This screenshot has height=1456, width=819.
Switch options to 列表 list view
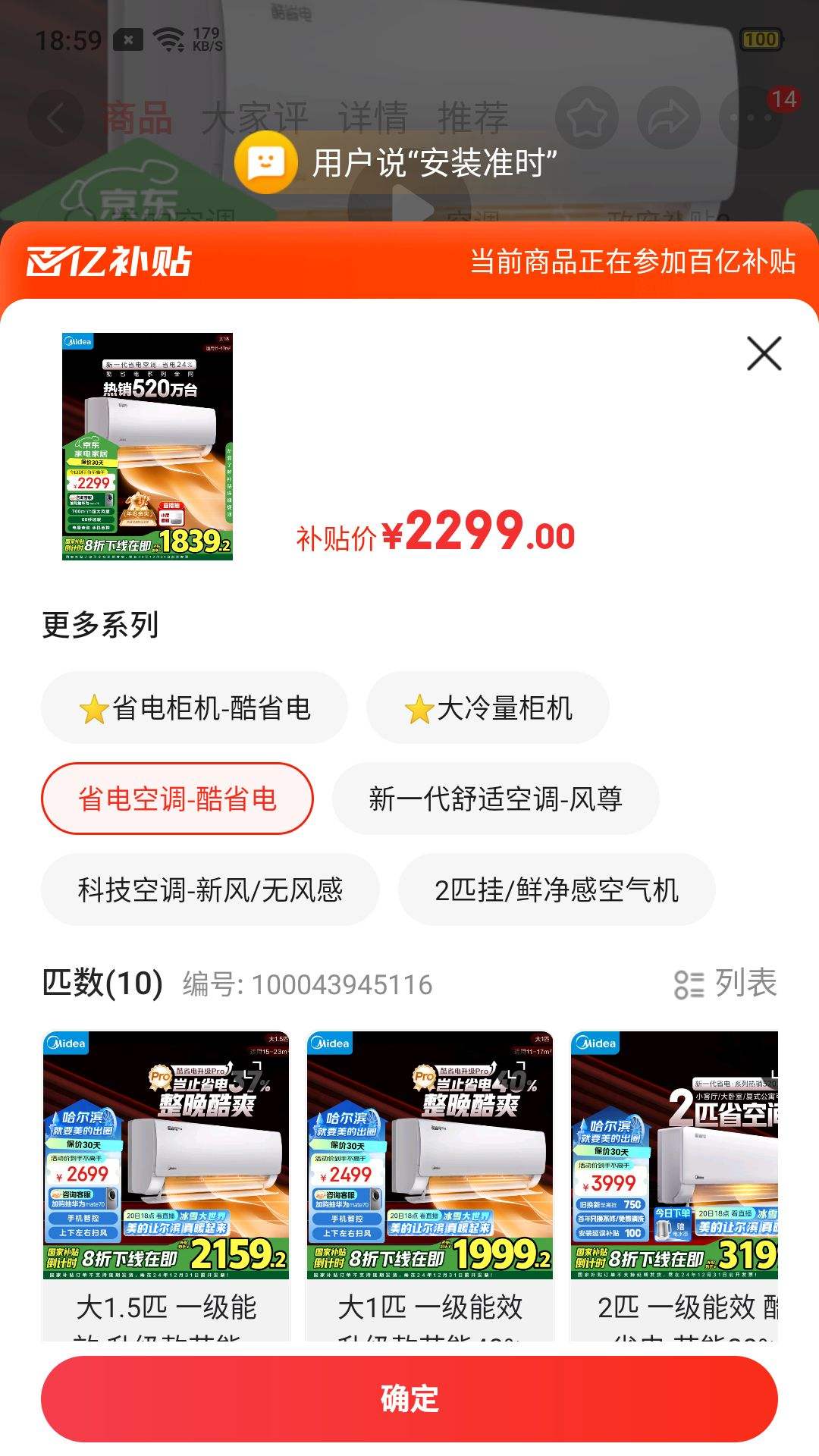(x=726, y=984)
